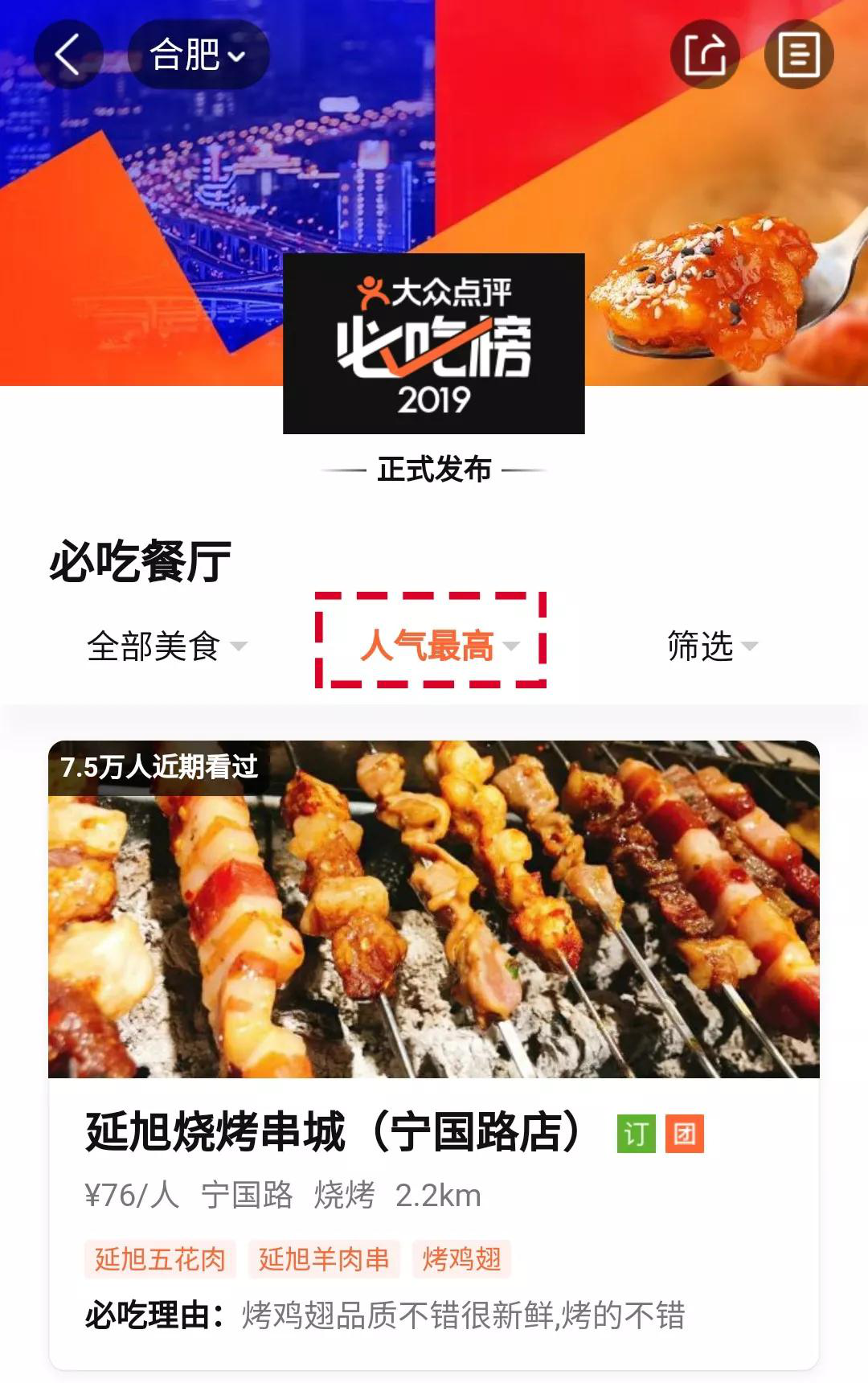The height and width of the screenshot is (1383, 868).
Task: Open the list icon at top right
Action: point(798,55)
